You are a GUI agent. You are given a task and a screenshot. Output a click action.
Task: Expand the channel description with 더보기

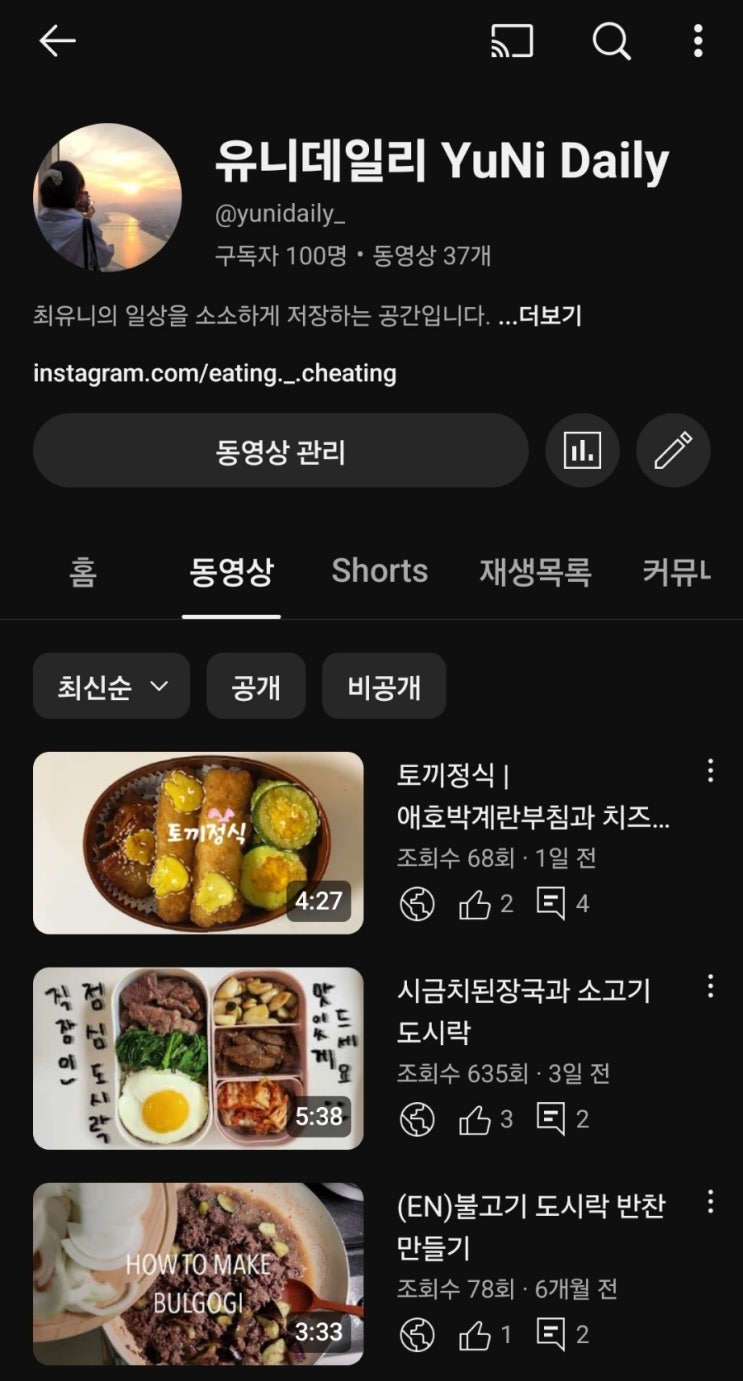[x=540, y=317]
